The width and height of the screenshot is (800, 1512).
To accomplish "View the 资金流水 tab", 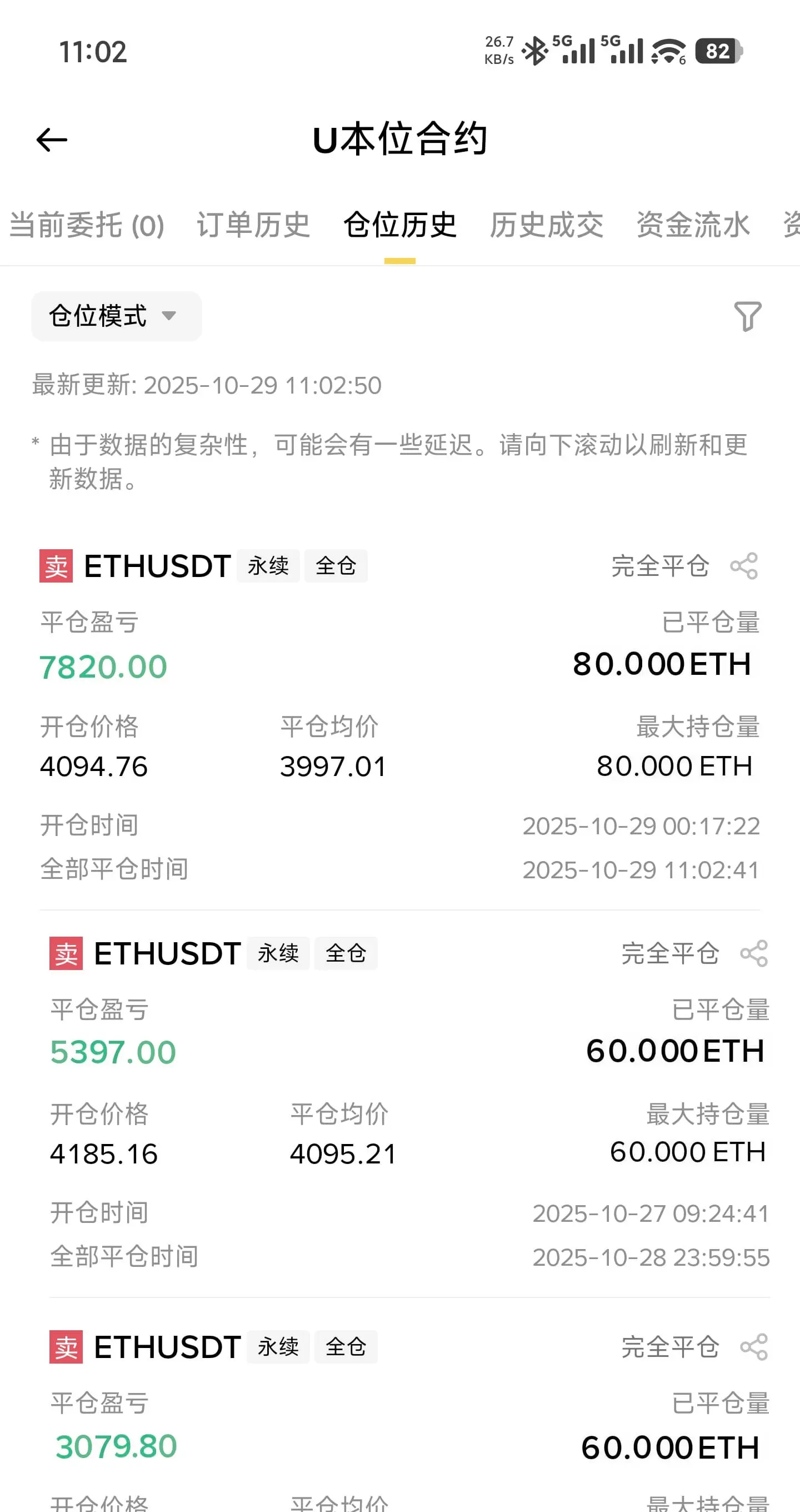I will click(x=693, y=225).
